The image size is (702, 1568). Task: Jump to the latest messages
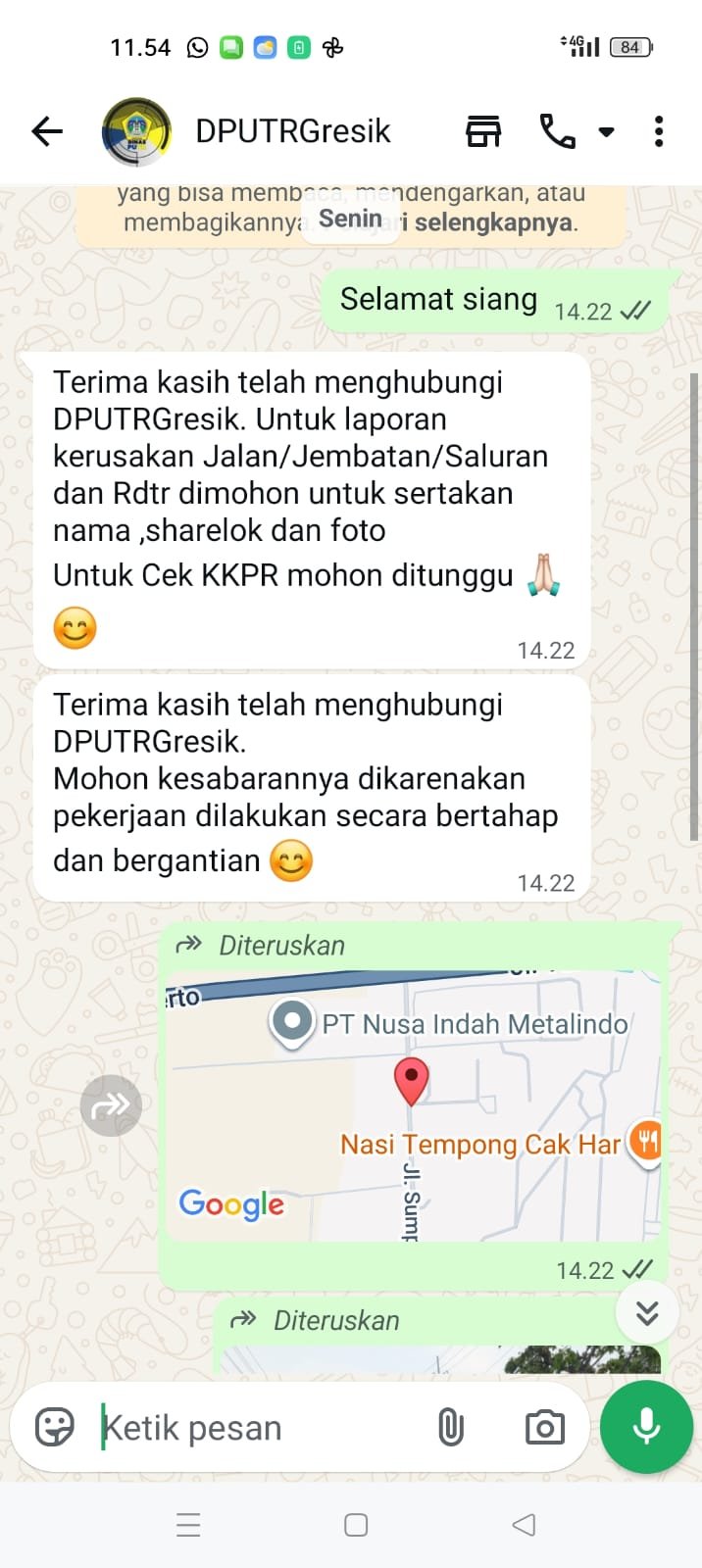pos(647,1313)
